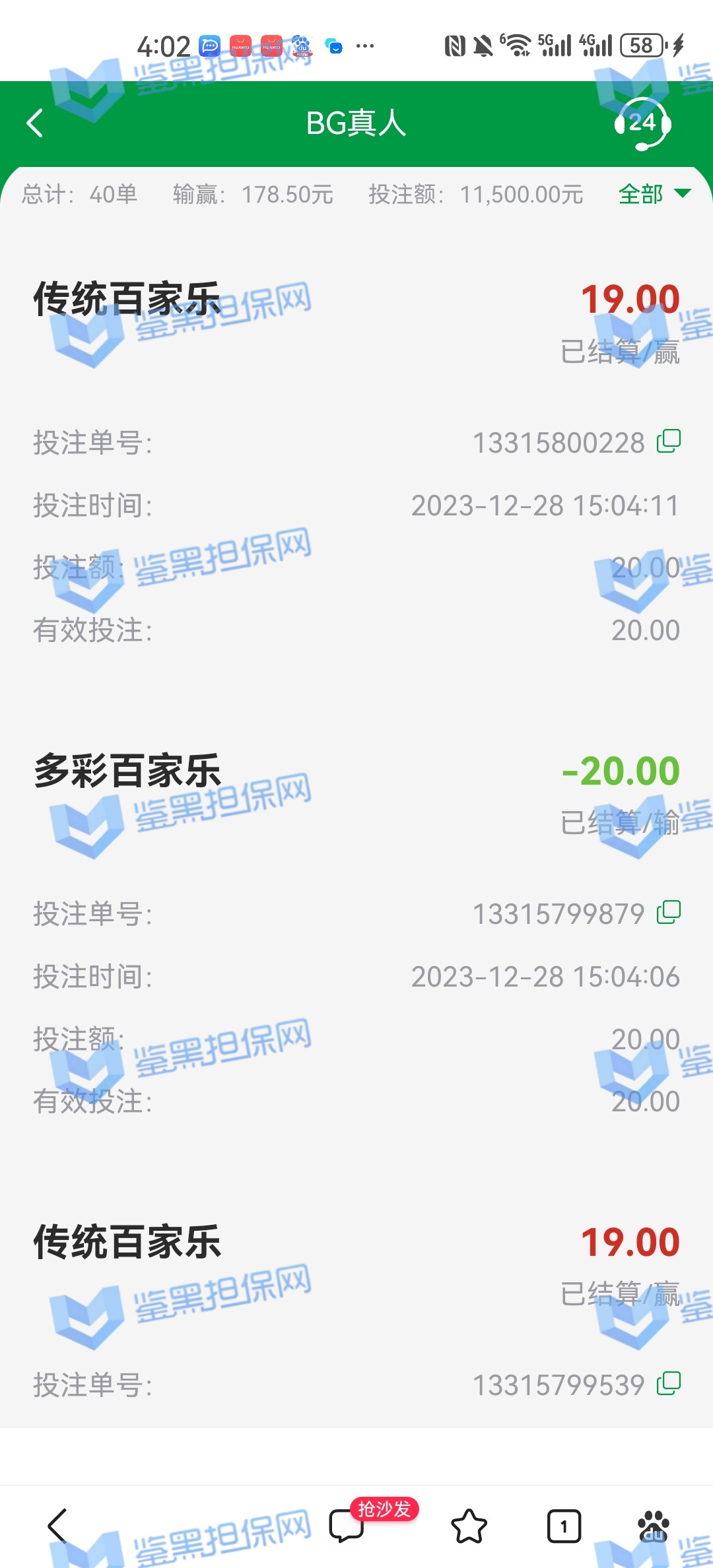The image size is (713, 1568).
Task: Copy order number 13315800228
Action: (x=668, y=441)
